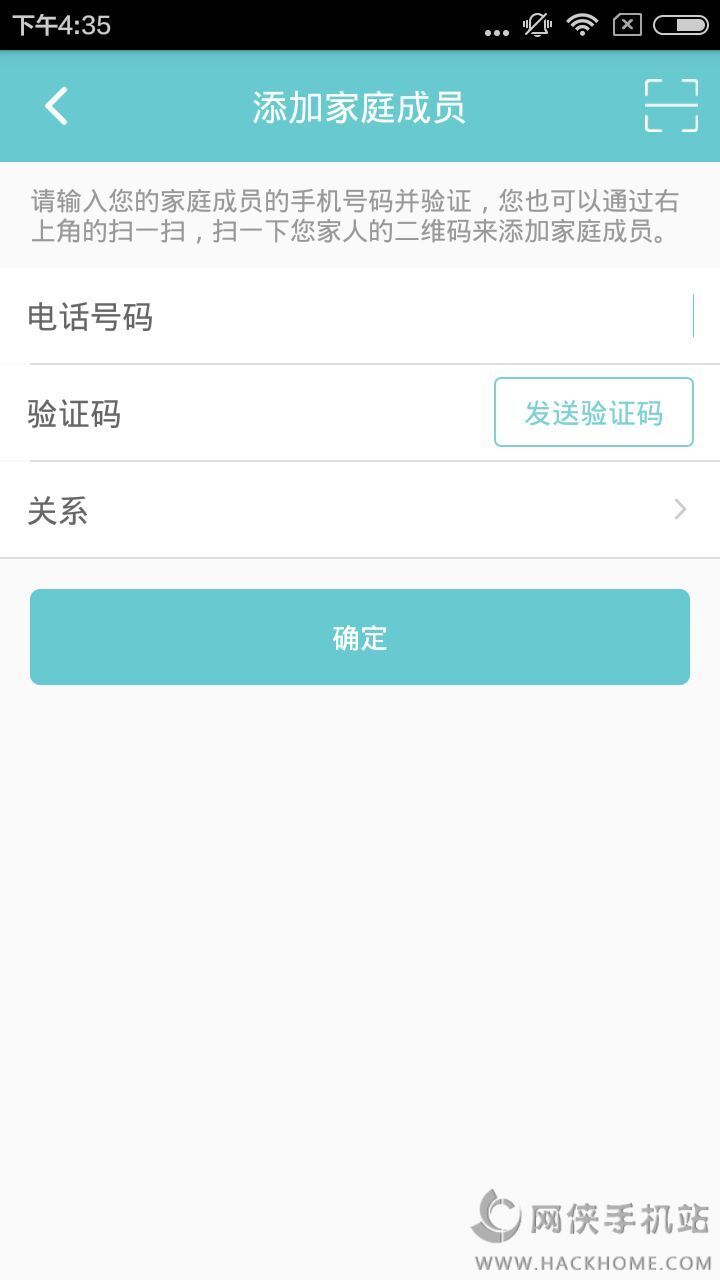
Task: Focus the 验证码 input field
Action: coord(300,413)
